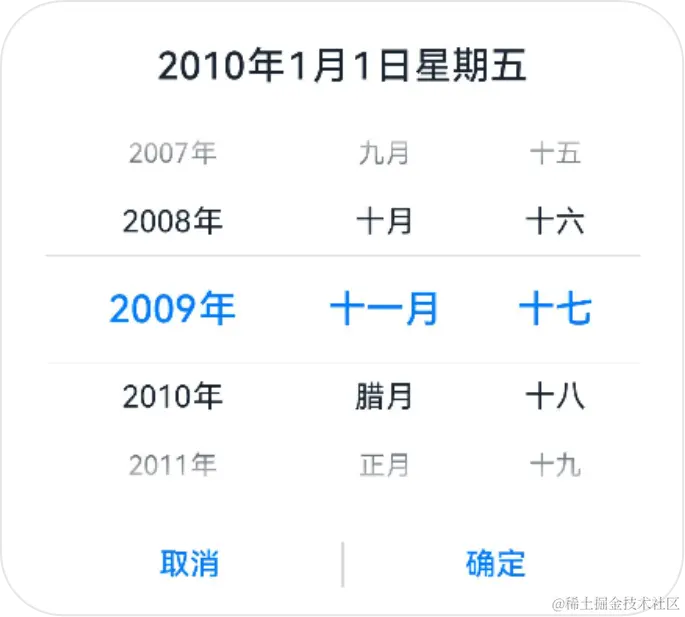Select 十八 in the day wheel
Viewport: 685px width, 617px height.
point(555,397)
